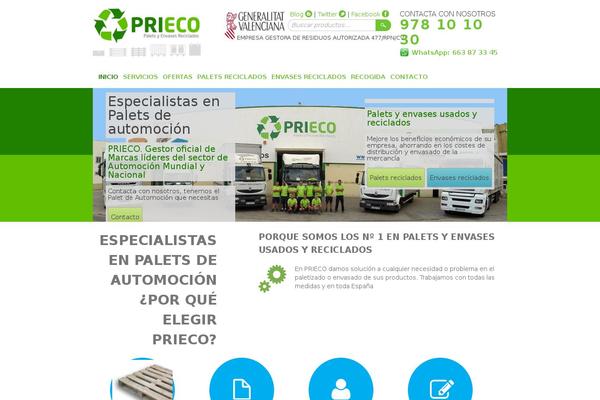Go to the RECOGIDA page

point(368,76)
